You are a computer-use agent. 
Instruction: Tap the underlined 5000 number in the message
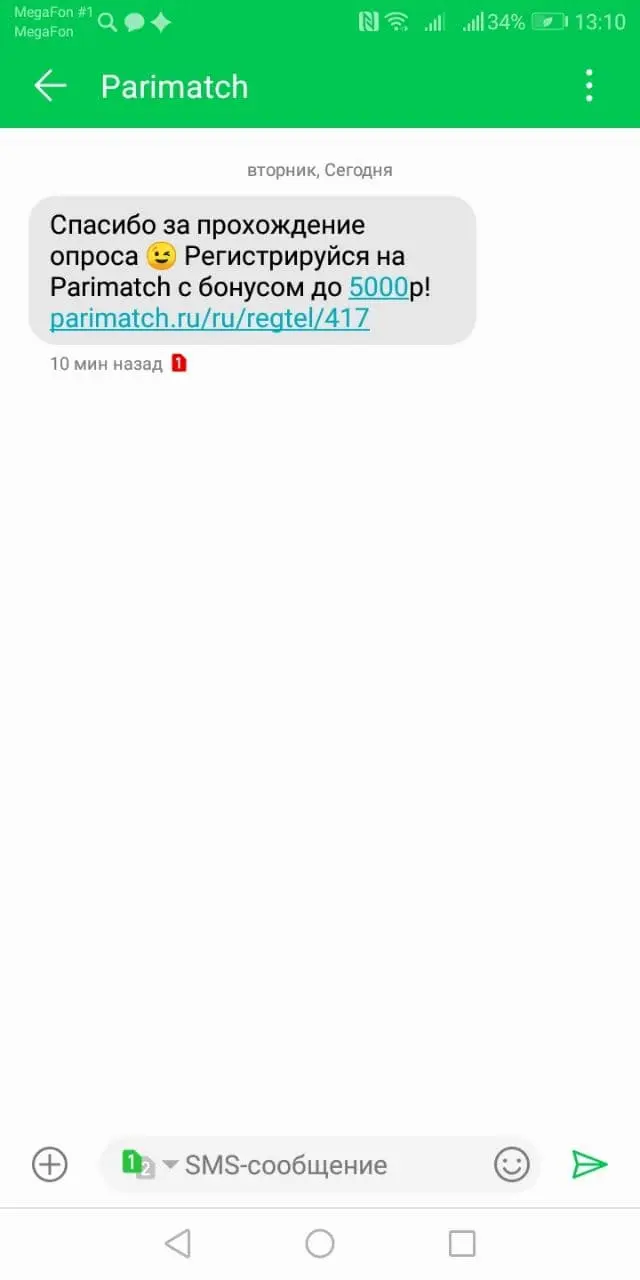pyautogui.click(x=379, y=288)
